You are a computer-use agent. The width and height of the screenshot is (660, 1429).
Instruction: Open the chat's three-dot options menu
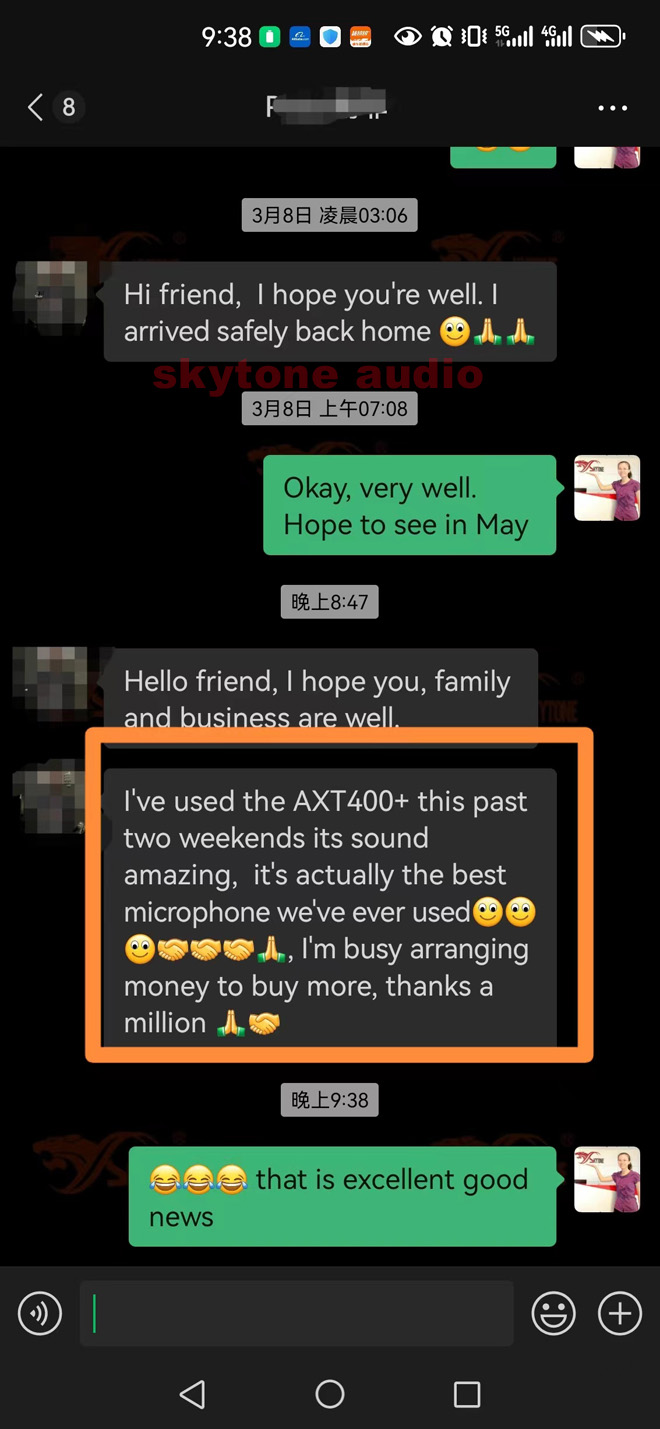(x=612, y=108)
